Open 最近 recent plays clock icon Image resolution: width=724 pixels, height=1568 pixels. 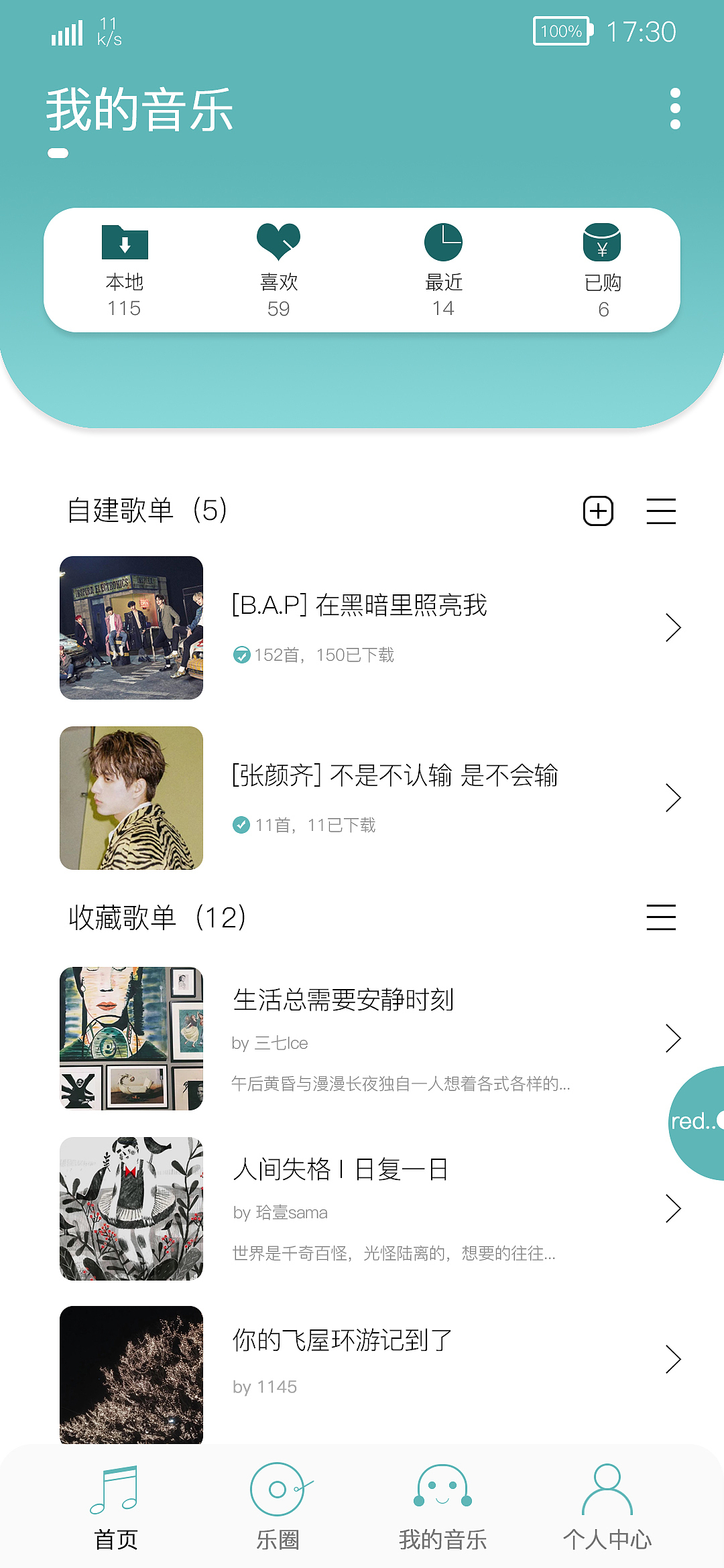coord(444,243)
